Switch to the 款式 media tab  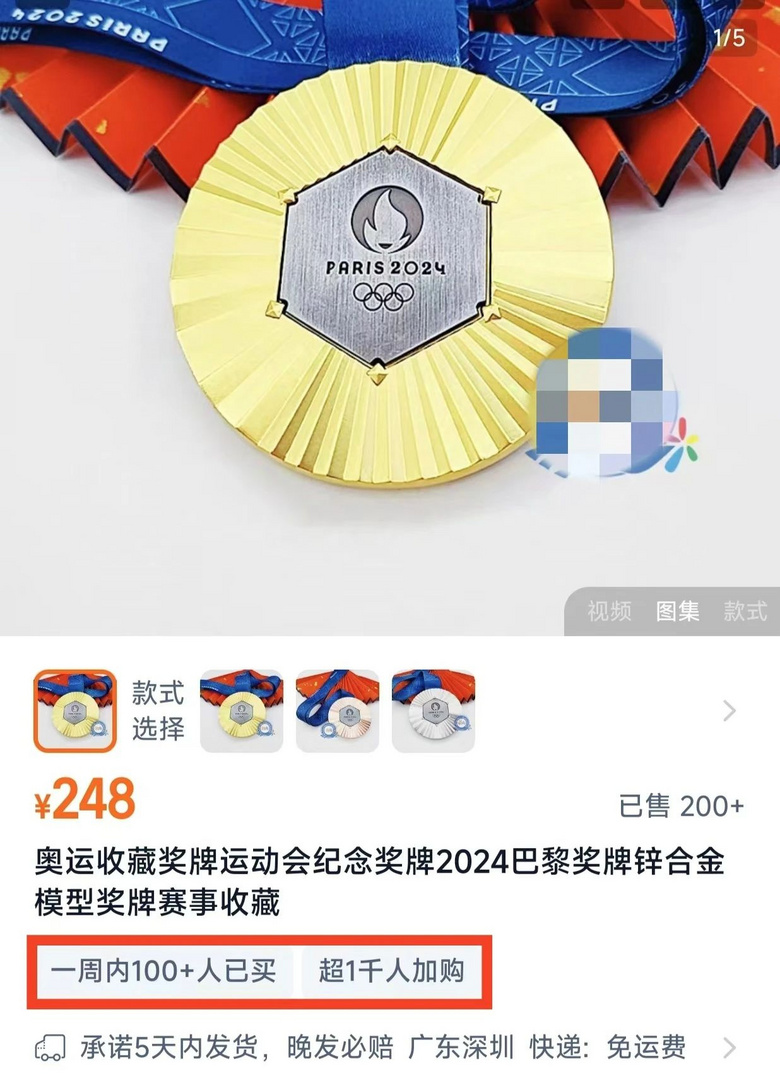(744, 611)
